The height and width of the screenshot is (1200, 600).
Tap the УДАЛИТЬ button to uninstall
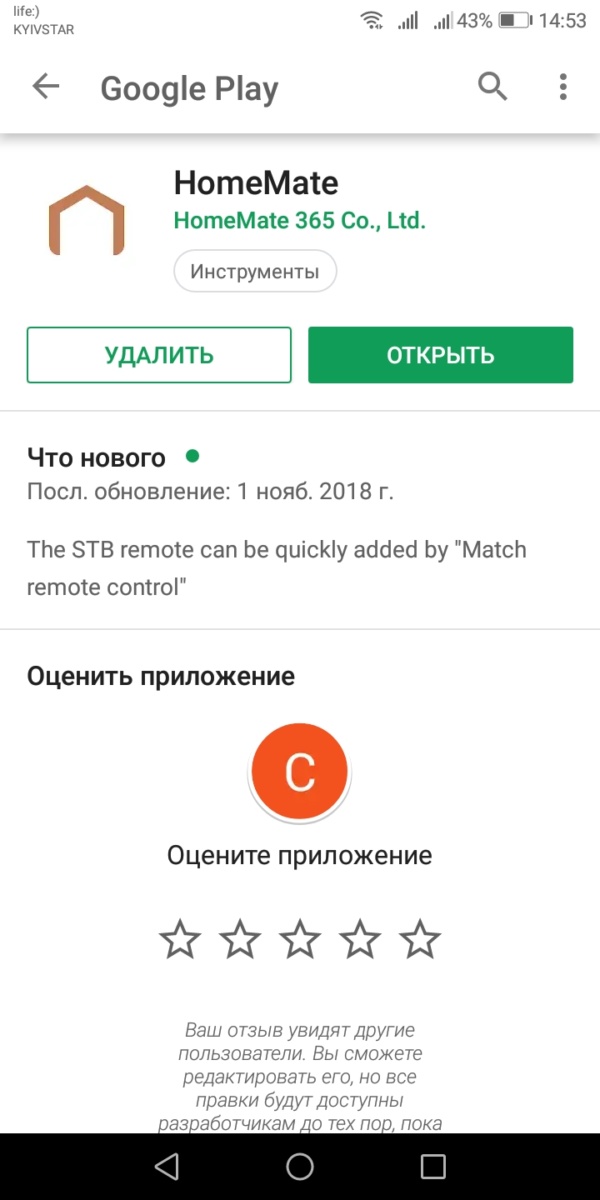(x=159, y=355)
